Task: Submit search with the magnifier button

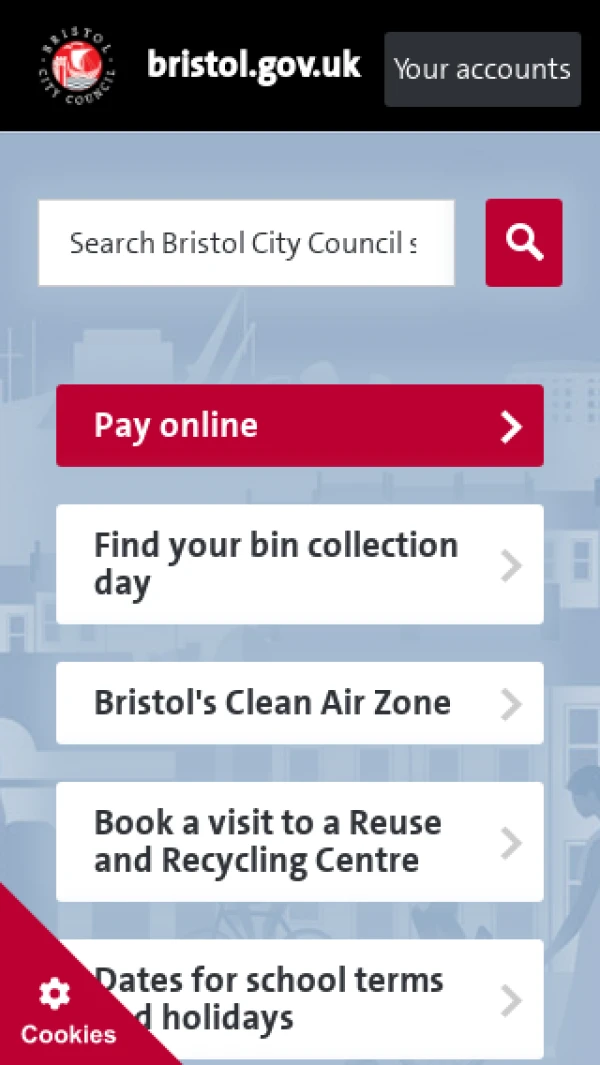Action: (524, 242)
